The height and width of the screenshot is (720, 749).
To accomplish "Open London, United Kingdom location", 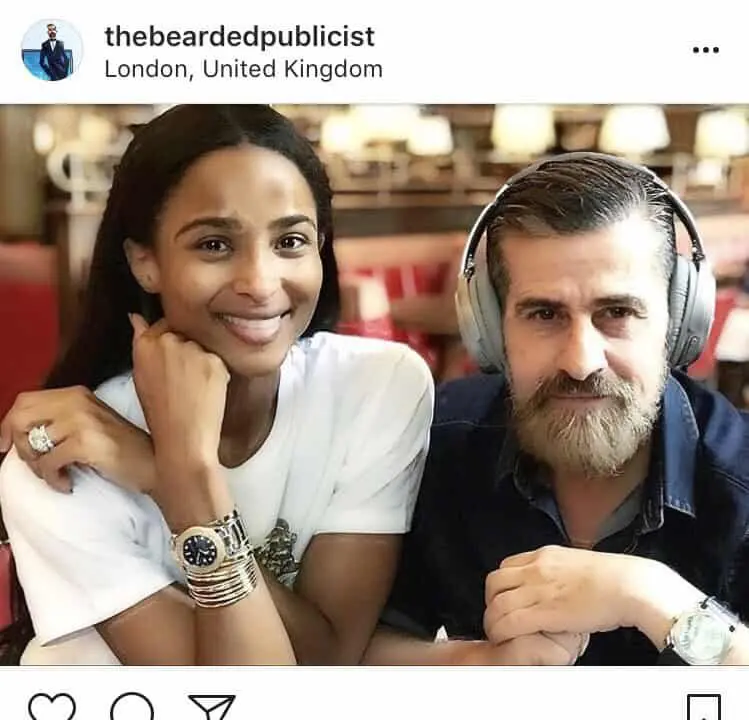I will tap(243, 70).
